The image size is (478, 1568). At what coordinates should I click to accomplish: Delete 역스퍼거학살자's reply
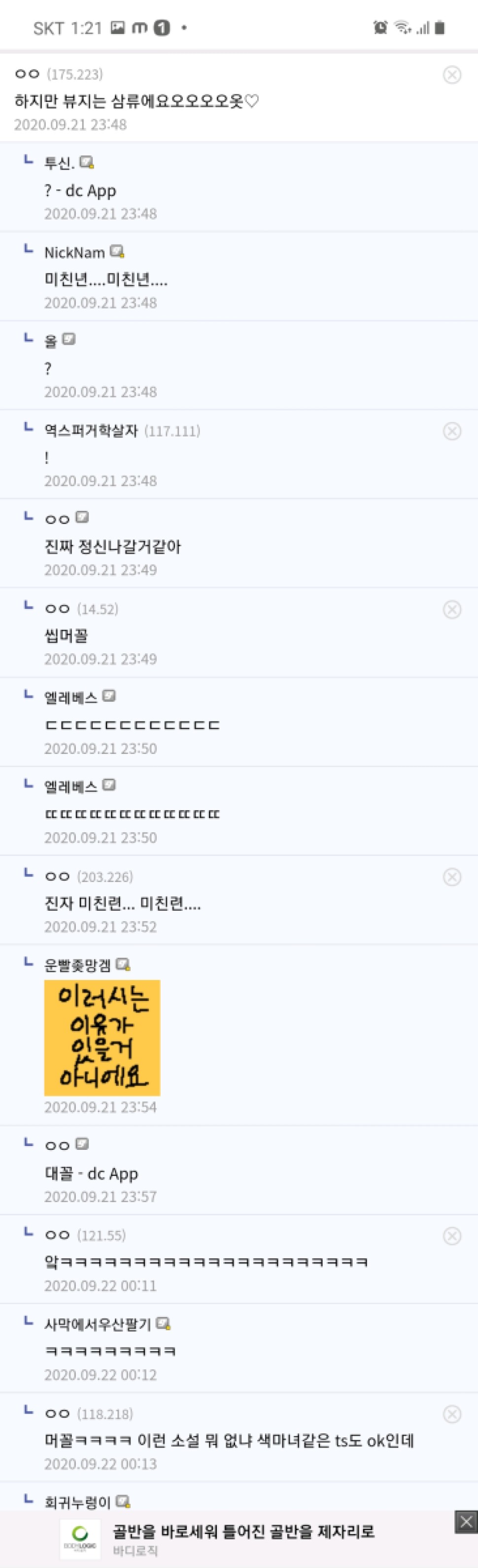click(x=451, y=431)
